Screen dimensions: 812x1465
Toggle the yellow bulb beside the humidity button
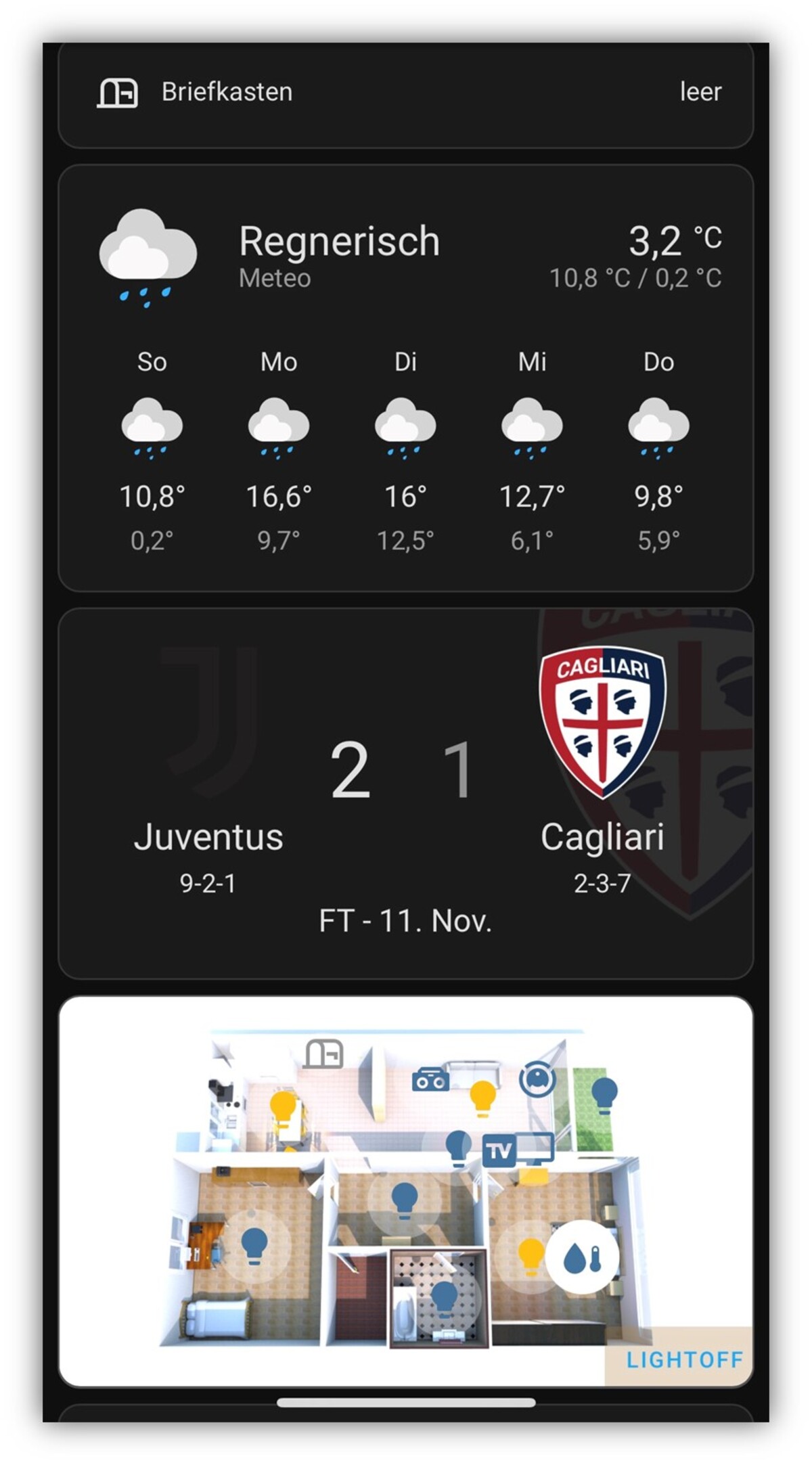coord(531,1255)
